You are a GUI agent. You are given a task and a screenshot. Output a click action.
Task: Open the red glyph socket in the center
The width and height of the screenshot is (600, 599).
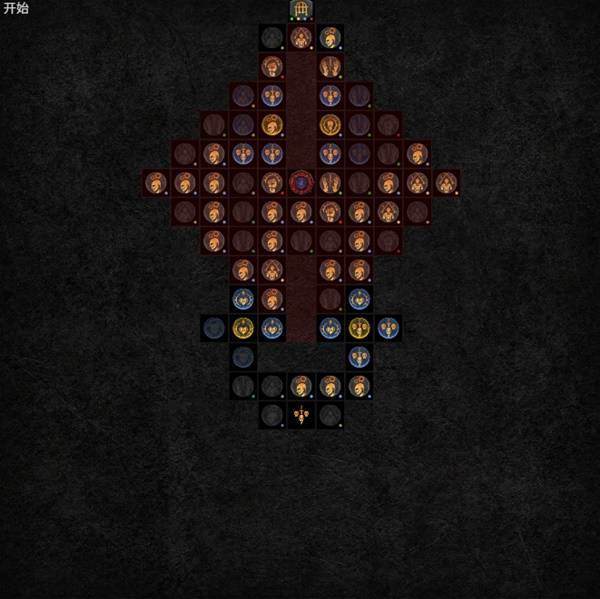coord(301,182)
